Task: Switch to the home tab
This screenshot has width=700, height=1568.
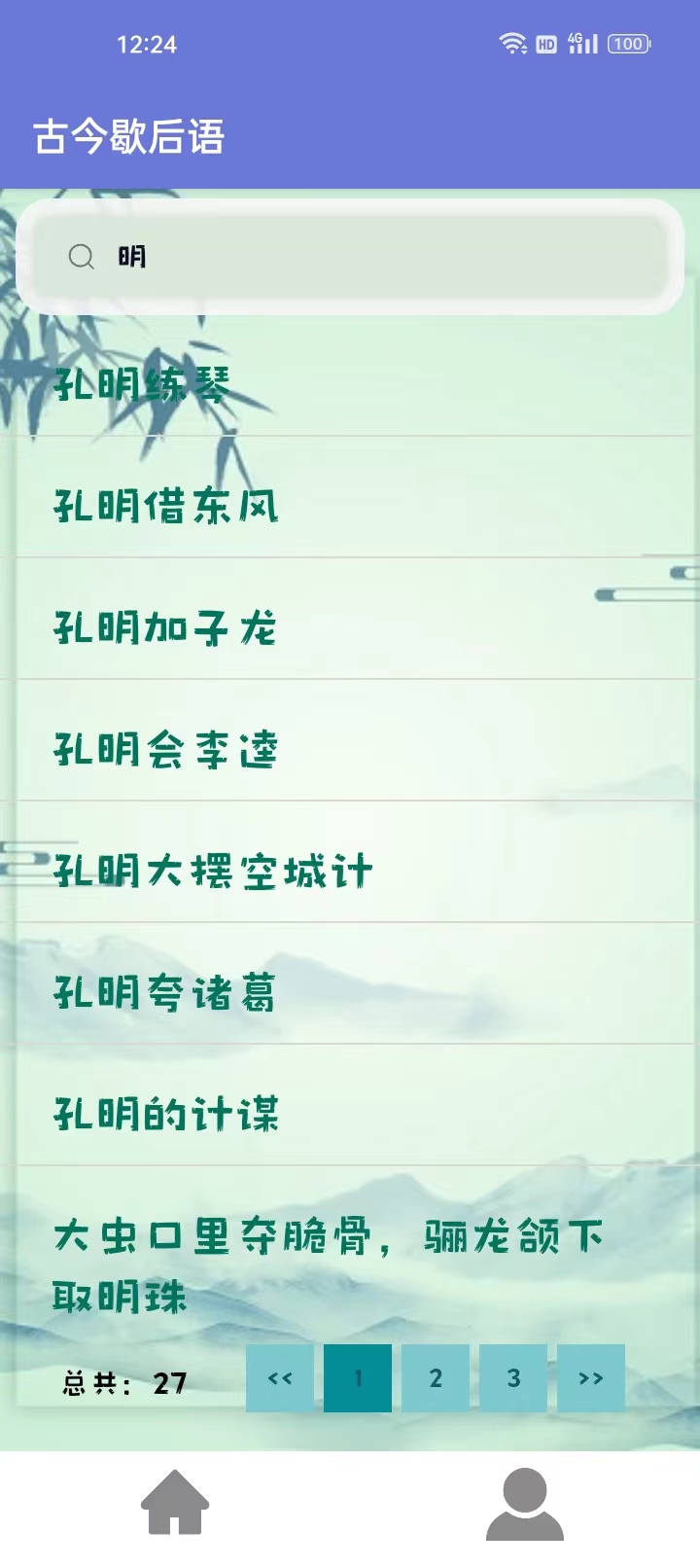Action: click(x=175, y=1503)
